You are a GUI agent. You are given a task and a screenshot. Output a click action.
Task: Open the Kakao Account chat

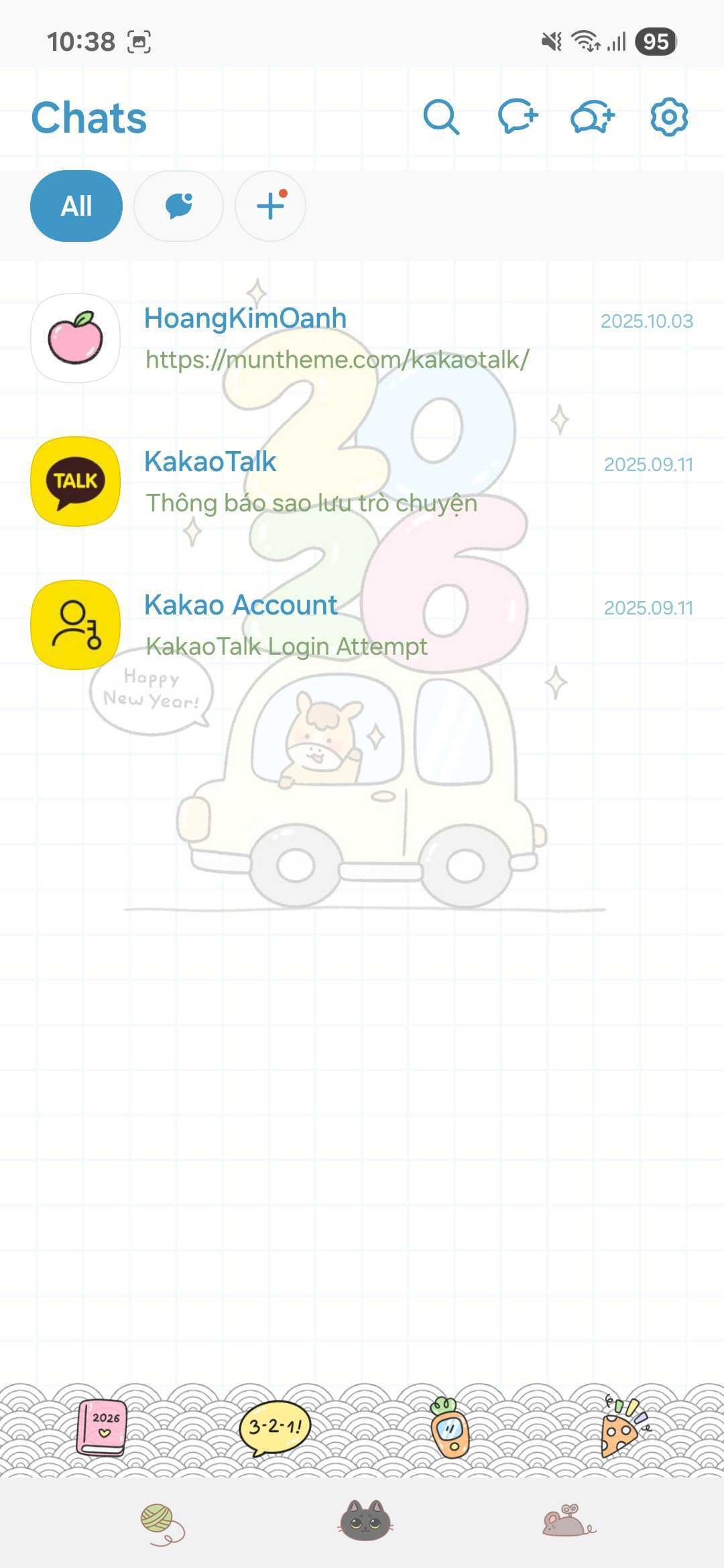[362, 625]
